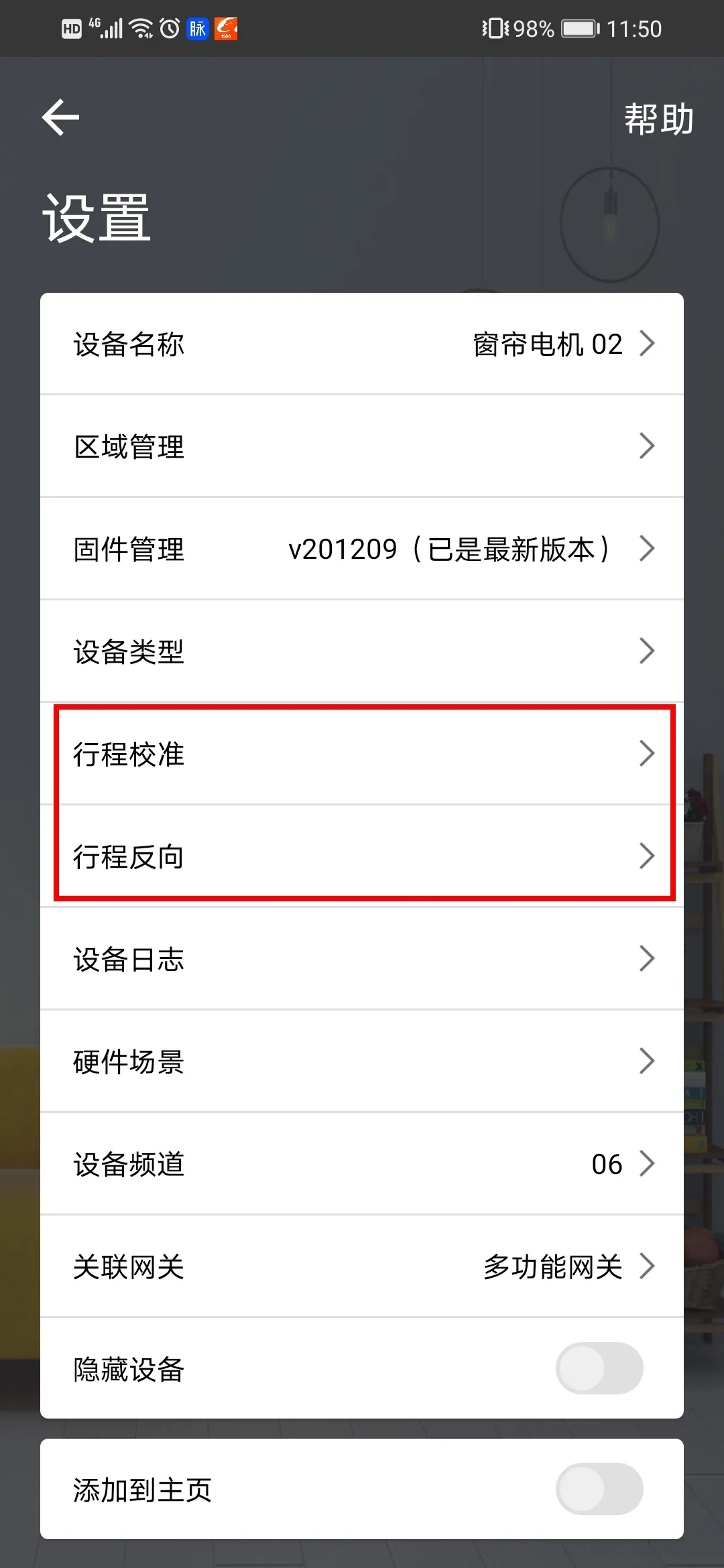The image size is (724, 1568).
Task: Go back using the top-left arrow
Action: 60,118
